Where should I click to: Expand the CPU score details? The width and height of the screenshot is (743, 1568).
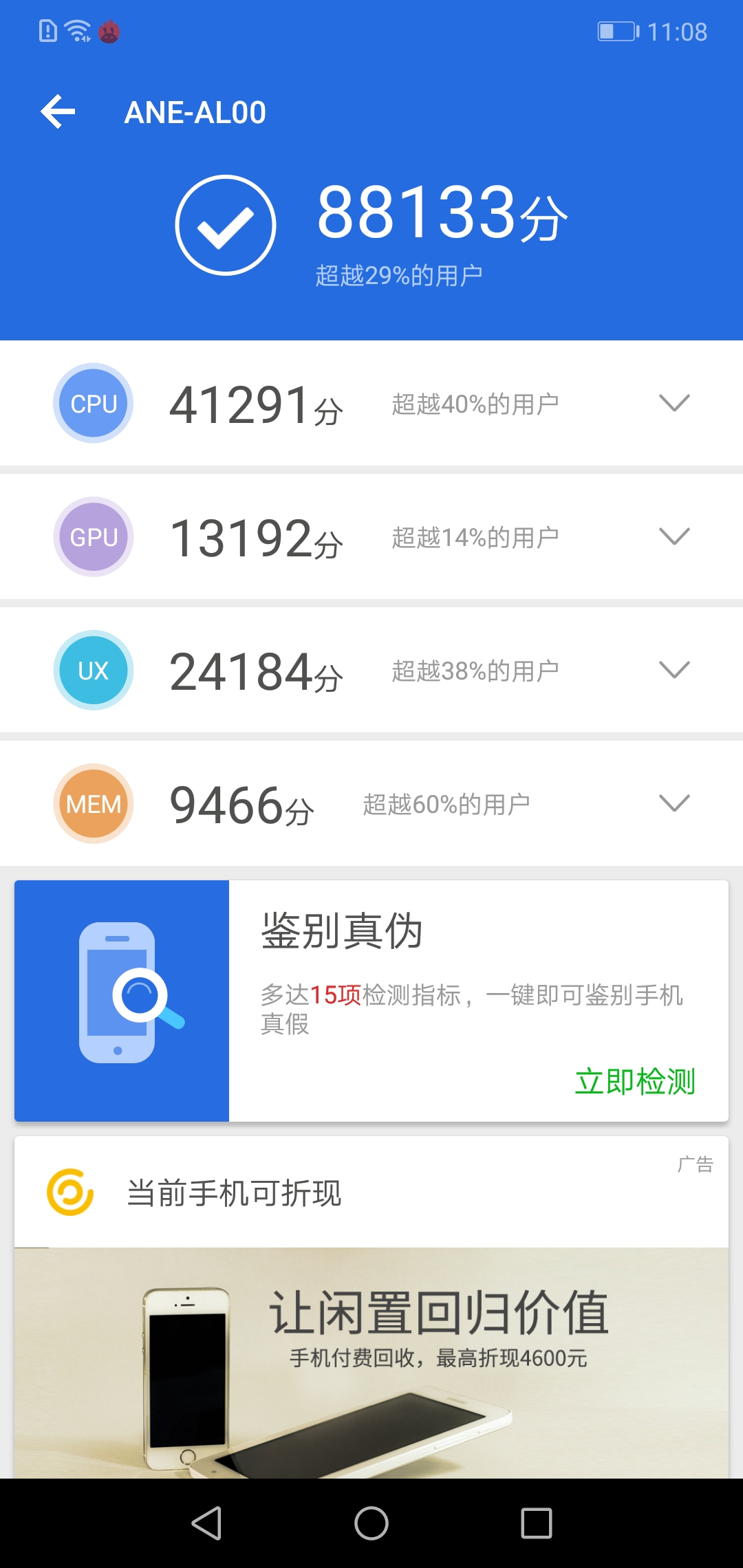[676, 402]
